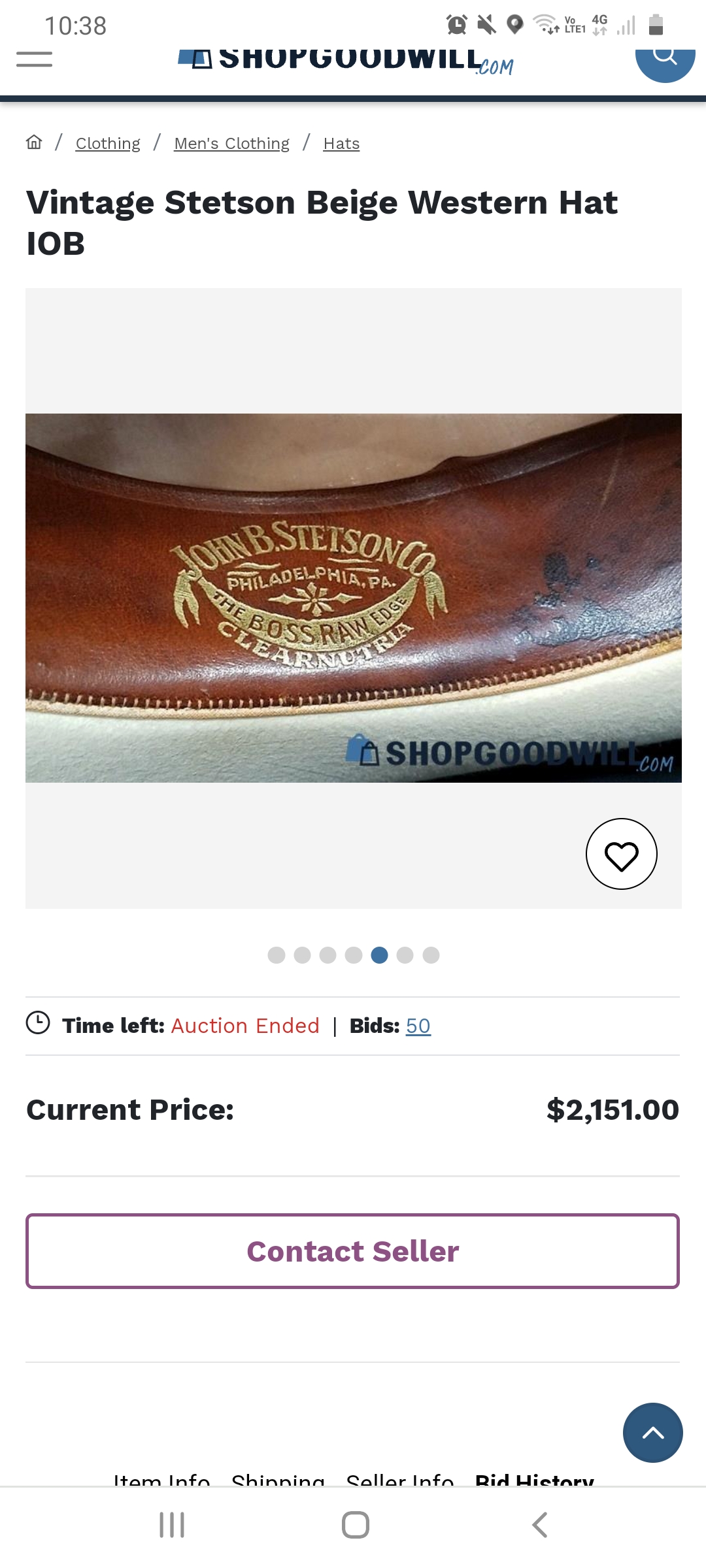706x1568 pixels.
Task: Open the Clothing breadcrumb link
Action: 108,143
